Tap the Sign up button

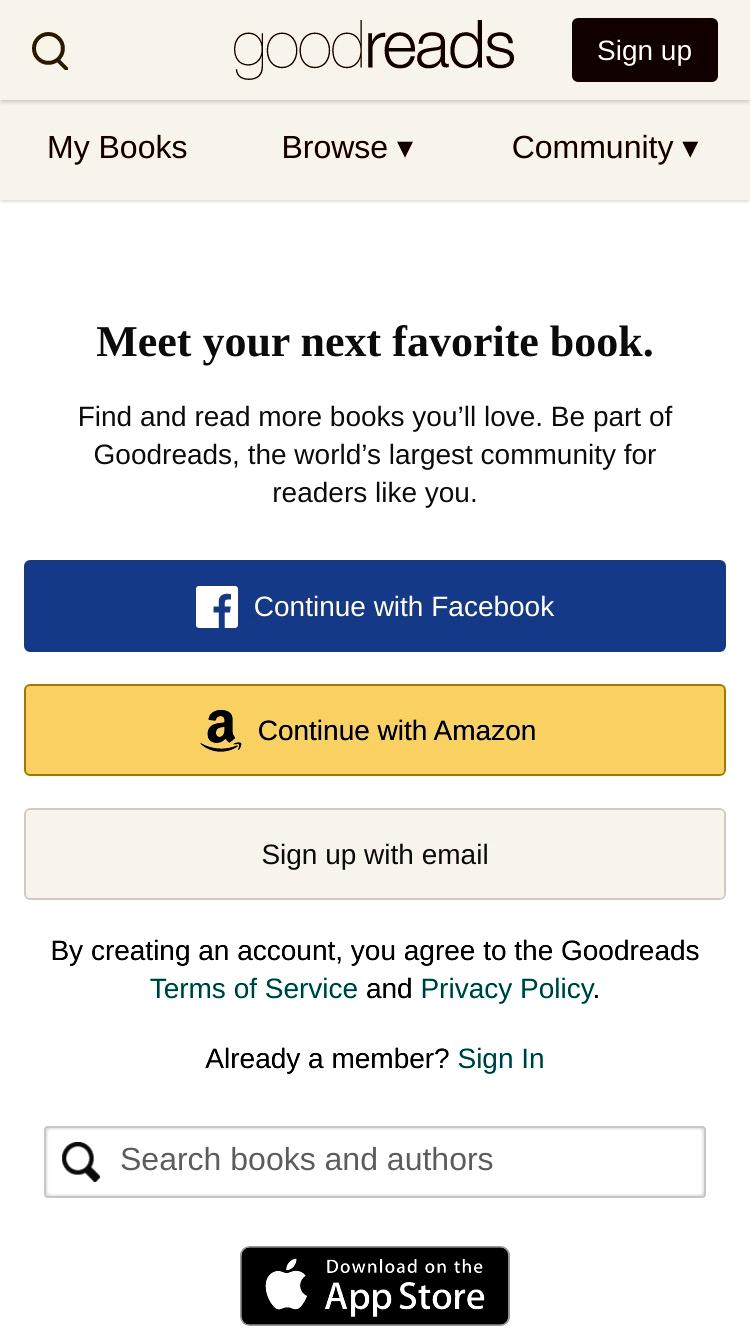click(645, 50)
